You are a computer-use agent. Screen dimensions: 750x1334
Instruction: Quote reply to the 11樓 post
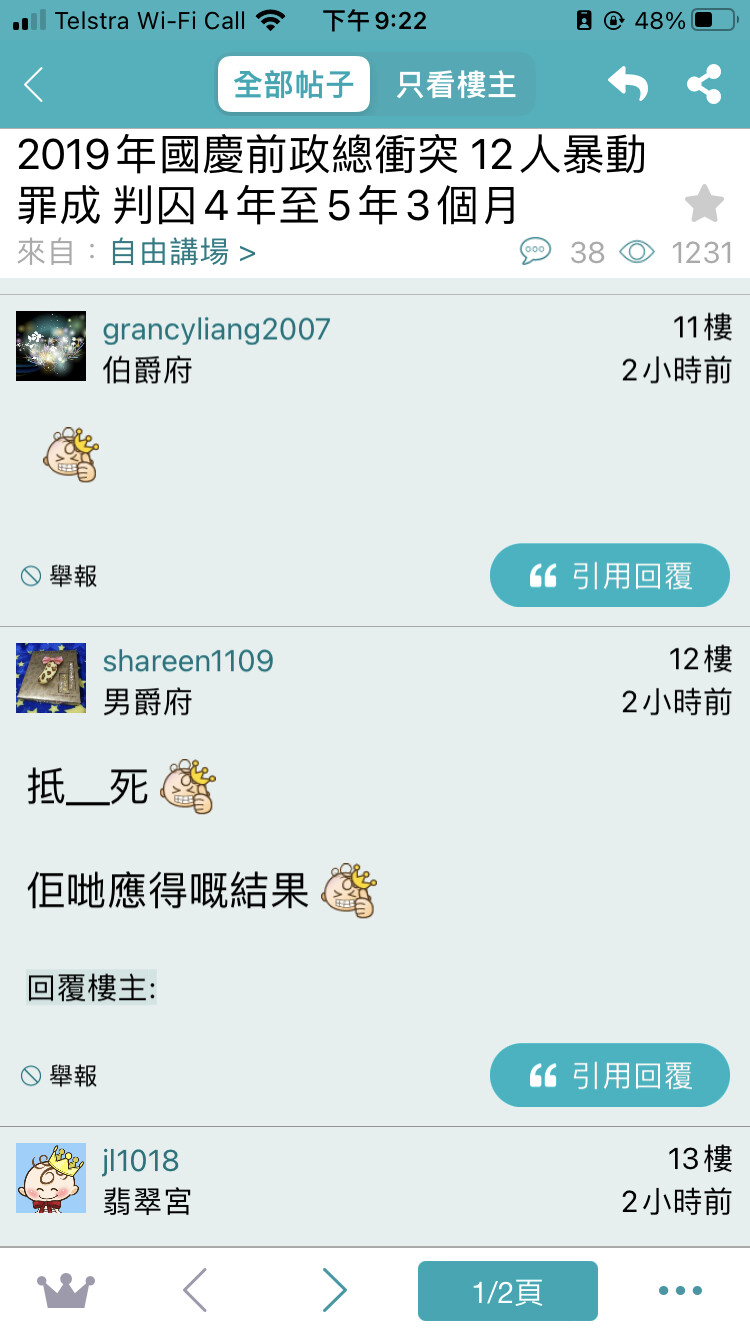coord(610,575)
